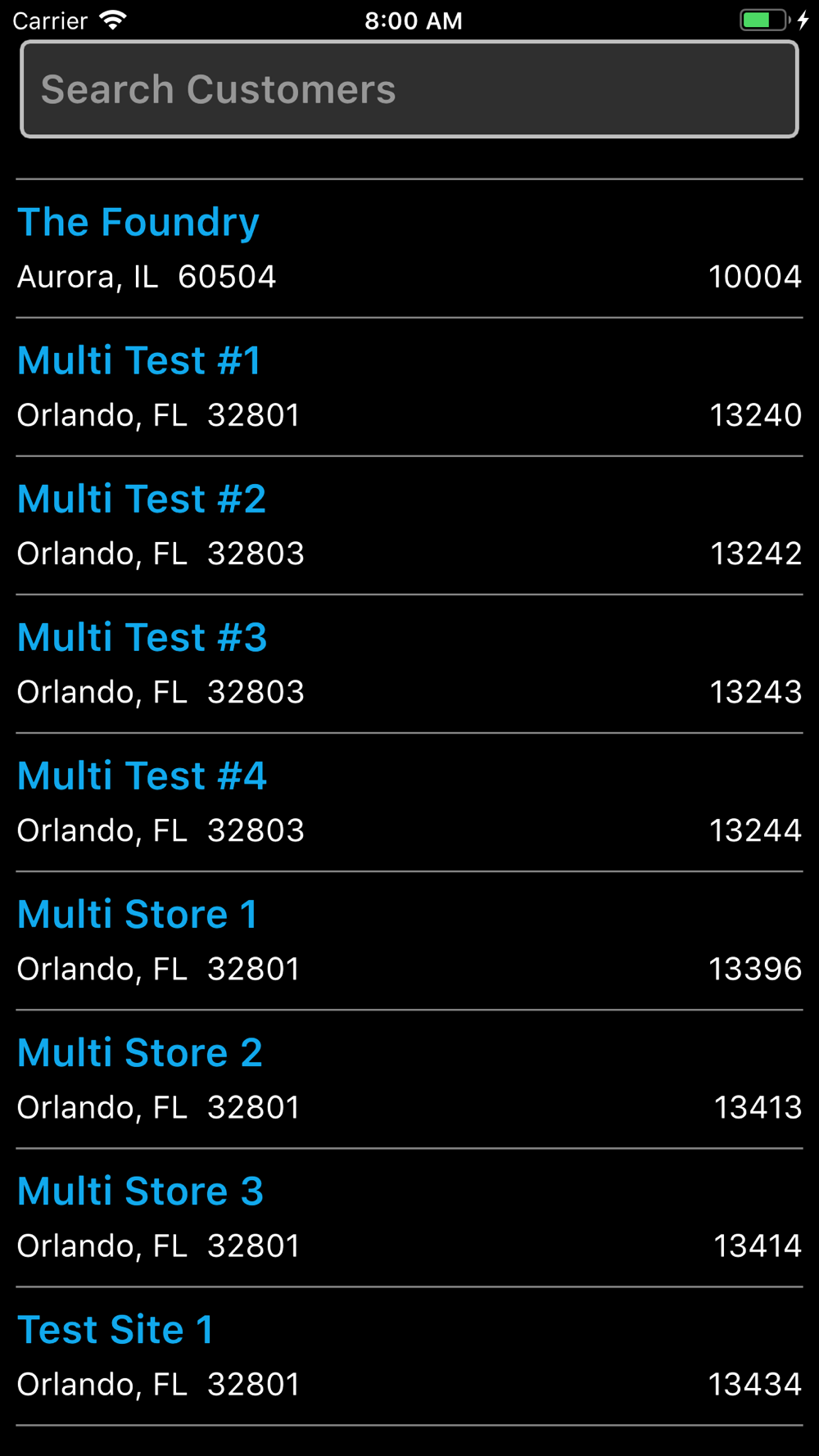Select the Multi Store 2 row
This screenshot has width=819, height=1456.
tap(409, 1079)
